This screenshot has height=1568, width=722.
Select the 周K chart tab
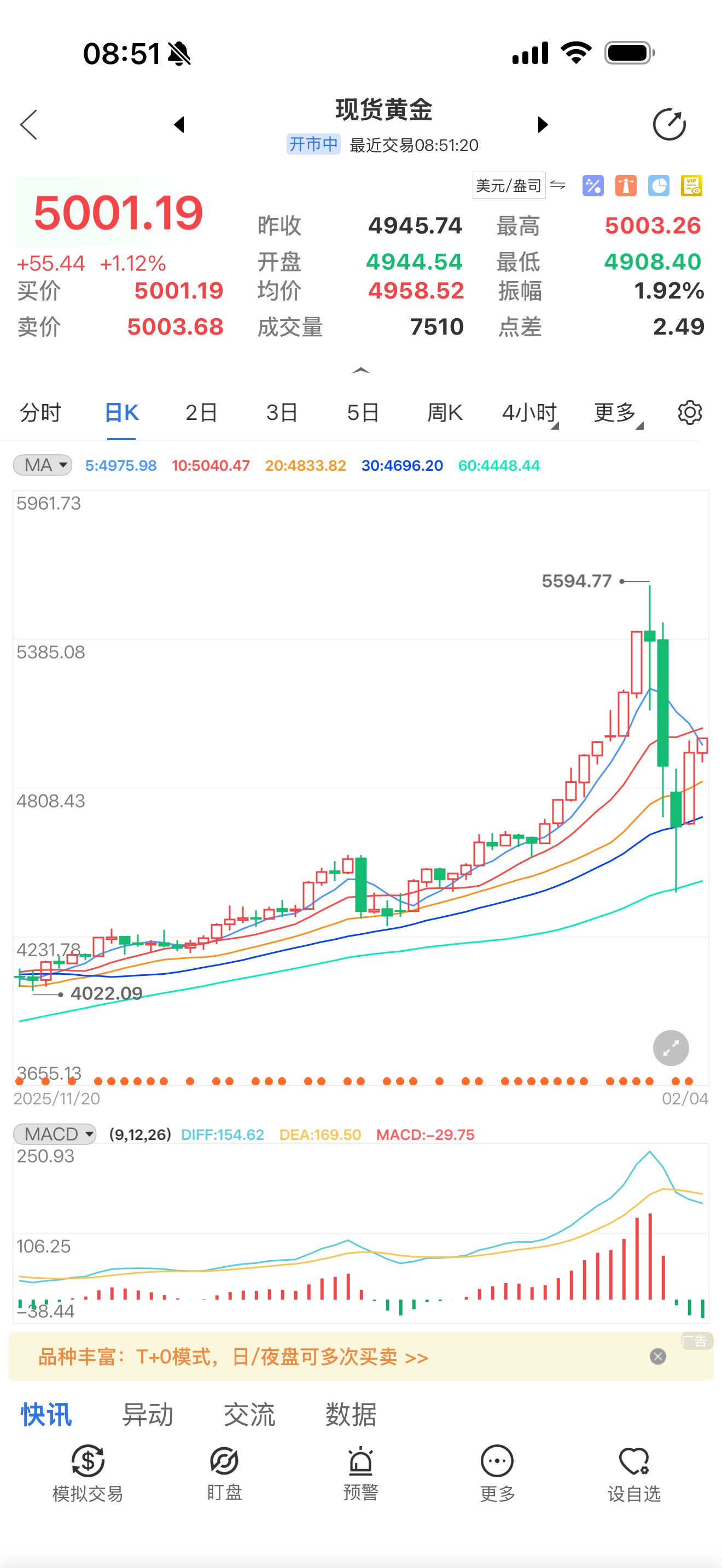[x=444, y=413]
